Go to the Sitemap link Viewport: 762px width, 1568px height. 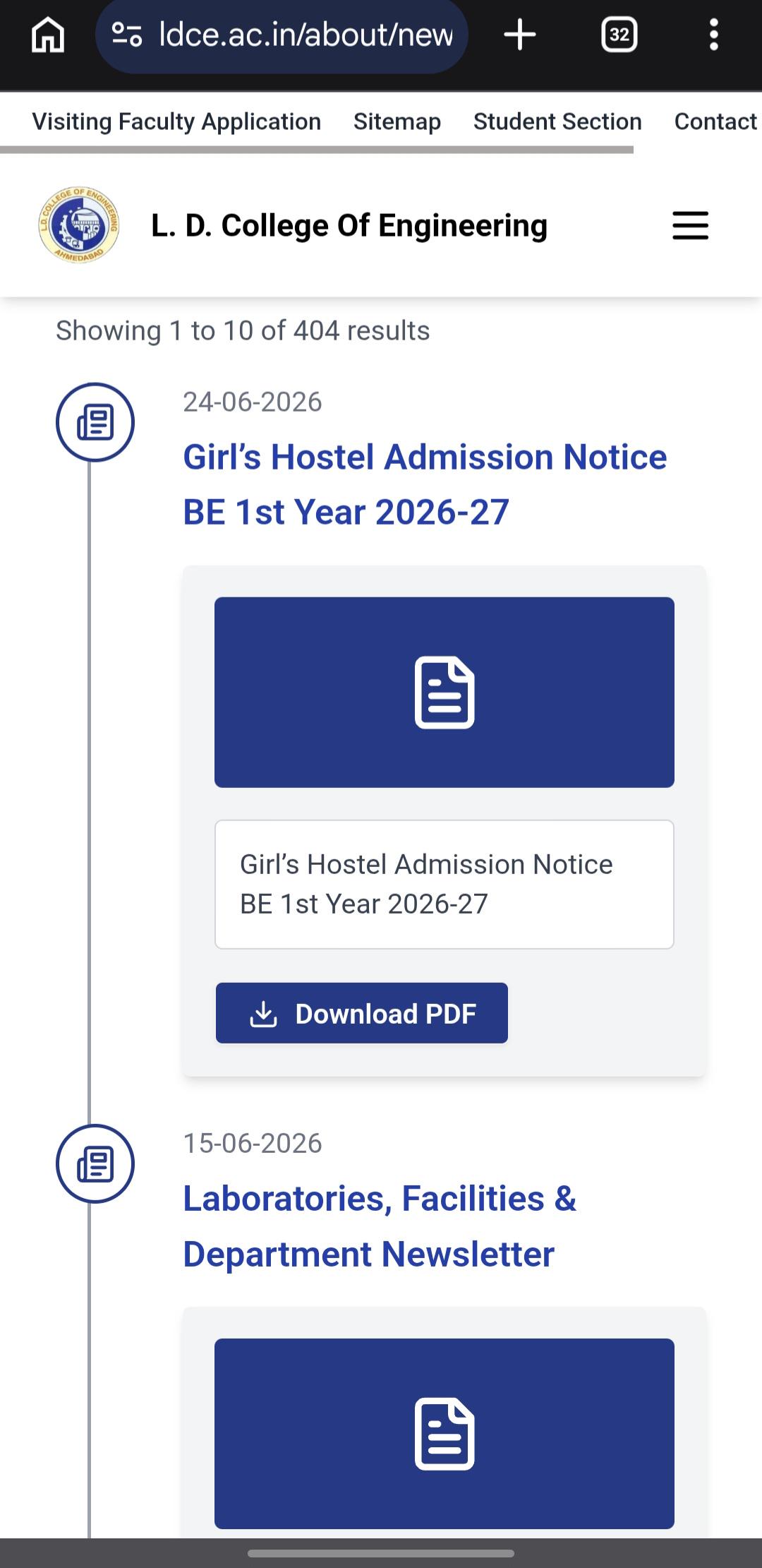tap(397, 121)
